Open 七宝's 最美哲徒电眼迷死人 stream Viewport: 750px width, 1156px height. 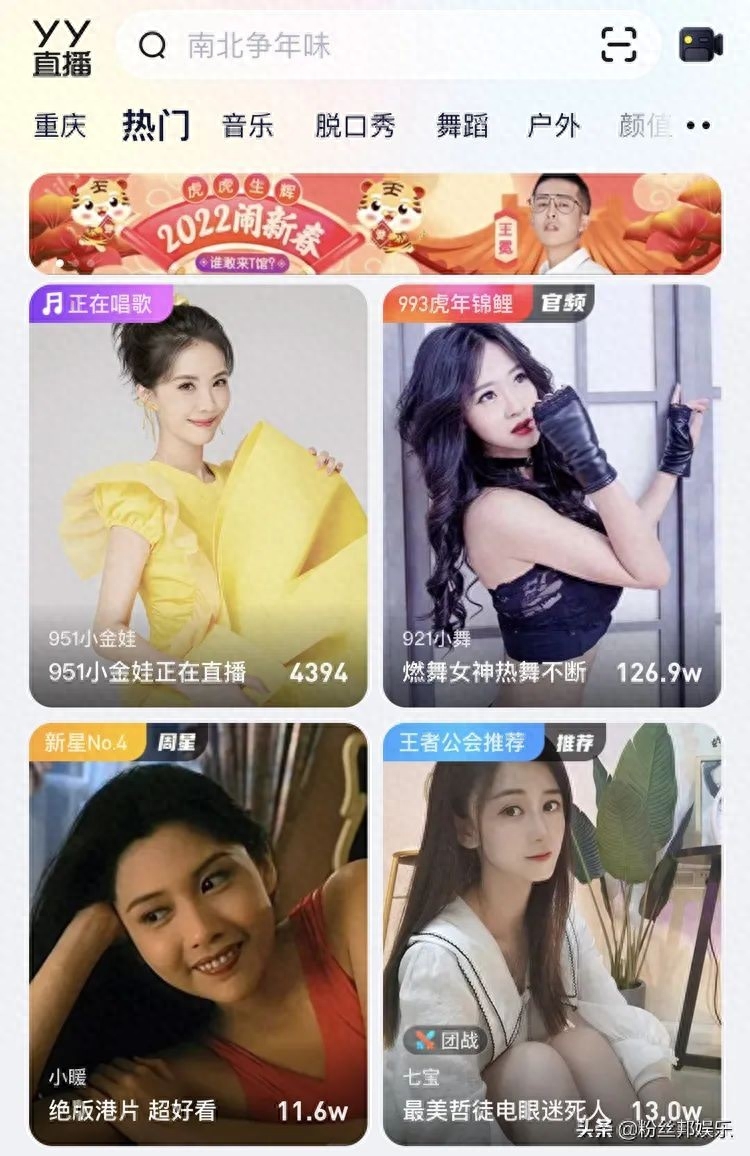point(551,934)
